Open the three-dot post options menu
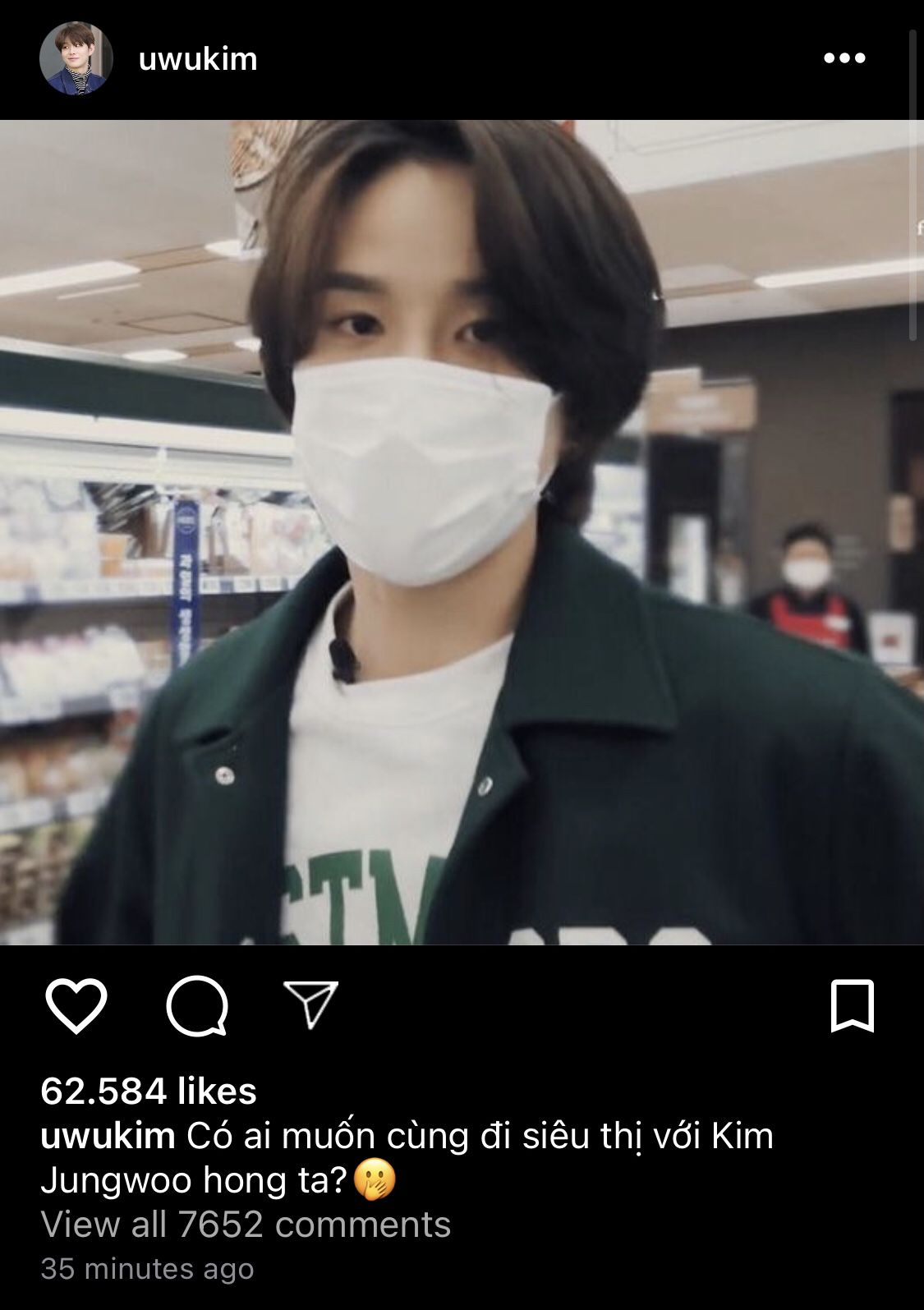This screenshot has height=1310, width=924. click(x=844, y=58)
